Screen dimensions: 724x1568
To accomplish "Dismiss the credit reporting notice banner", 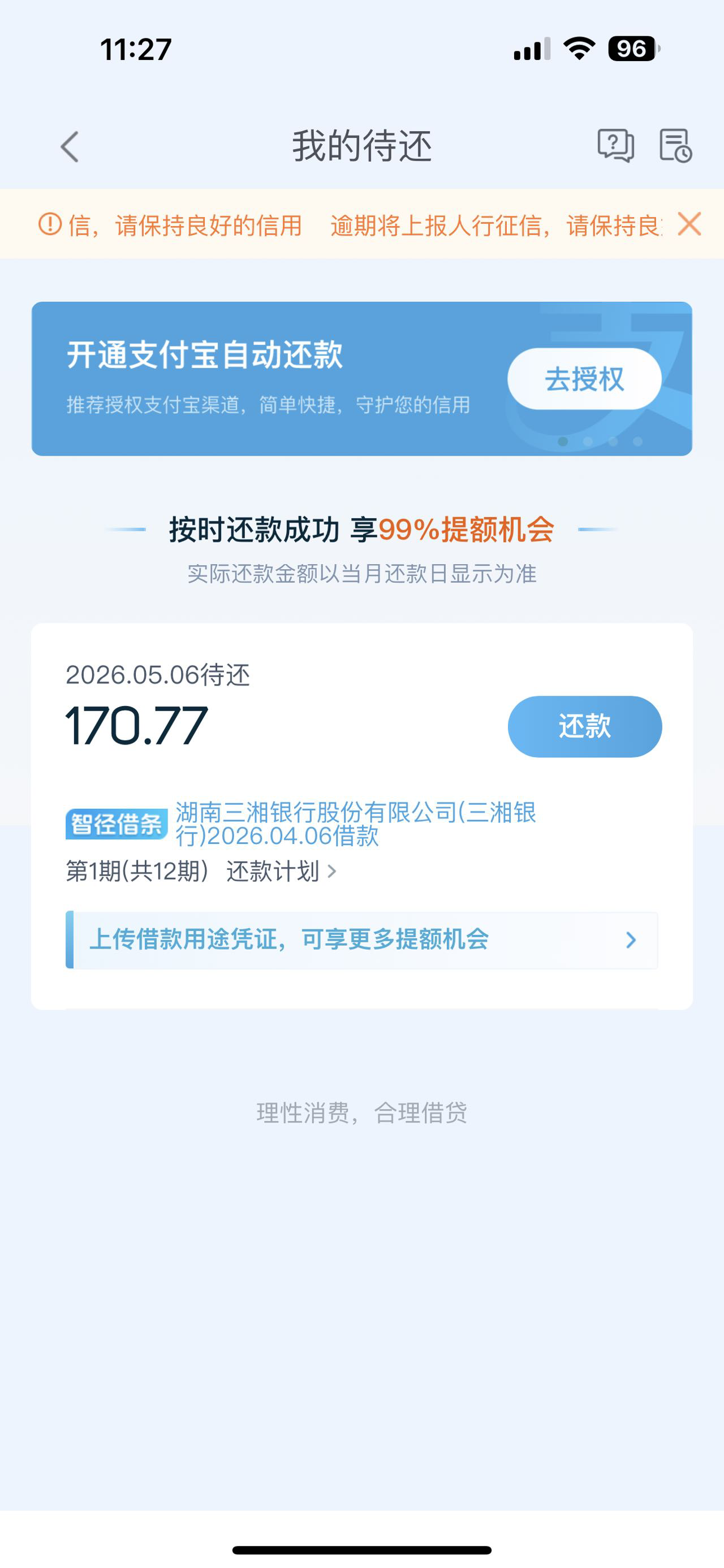I will pyautogui.click(x=689, y=224).
